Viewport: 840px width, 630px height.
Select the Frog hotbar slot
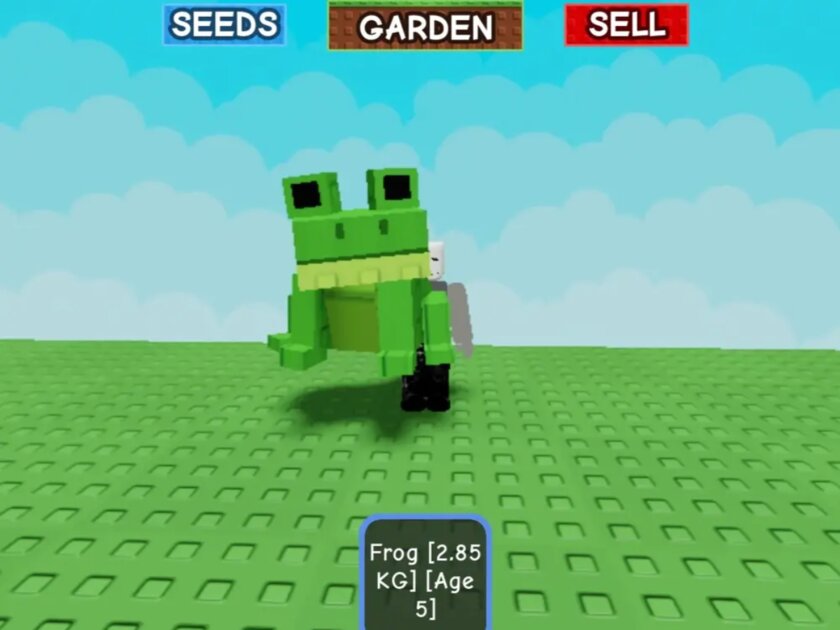tap(425, 574)
